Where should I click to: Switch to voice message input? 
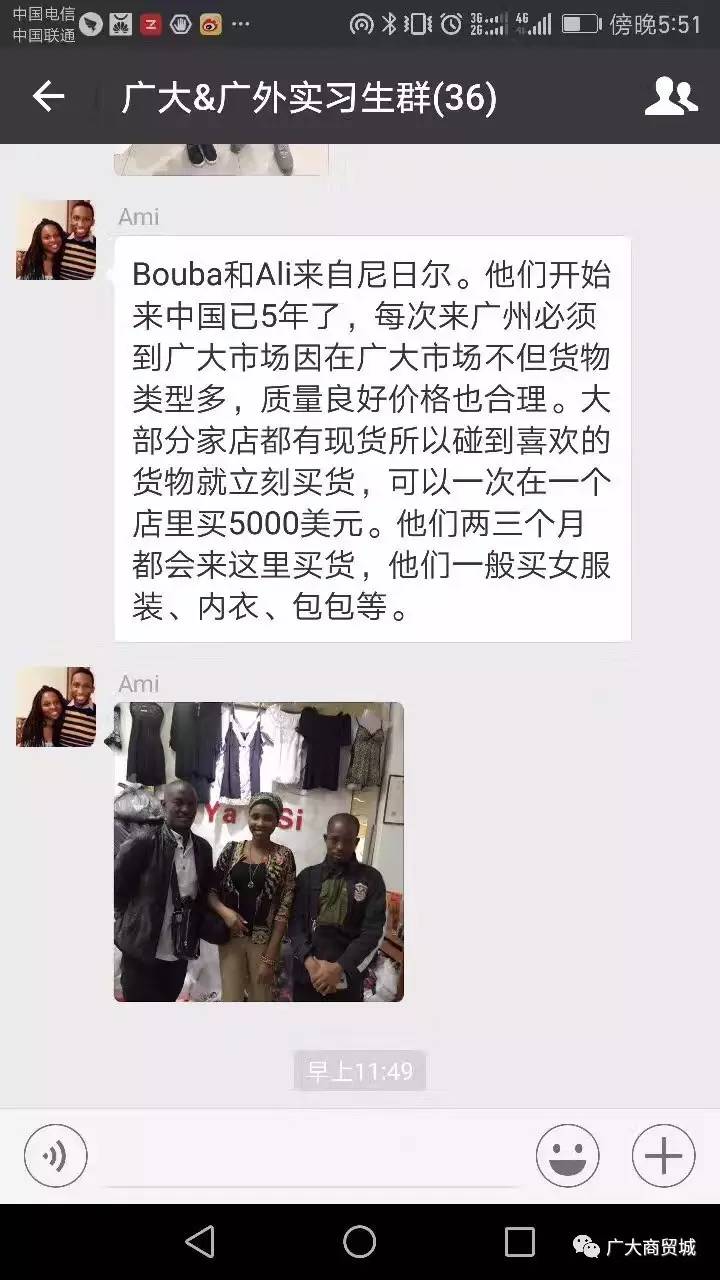[x=56, y=1156]
